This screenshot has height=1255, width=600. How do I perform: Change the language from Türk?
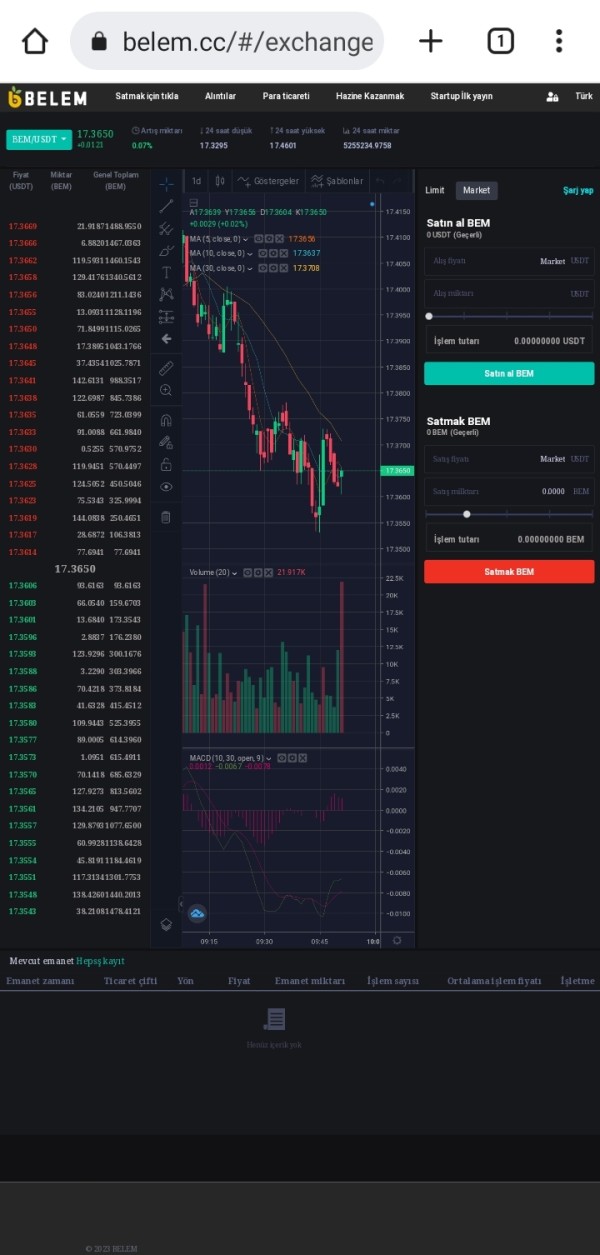point(583,97)
